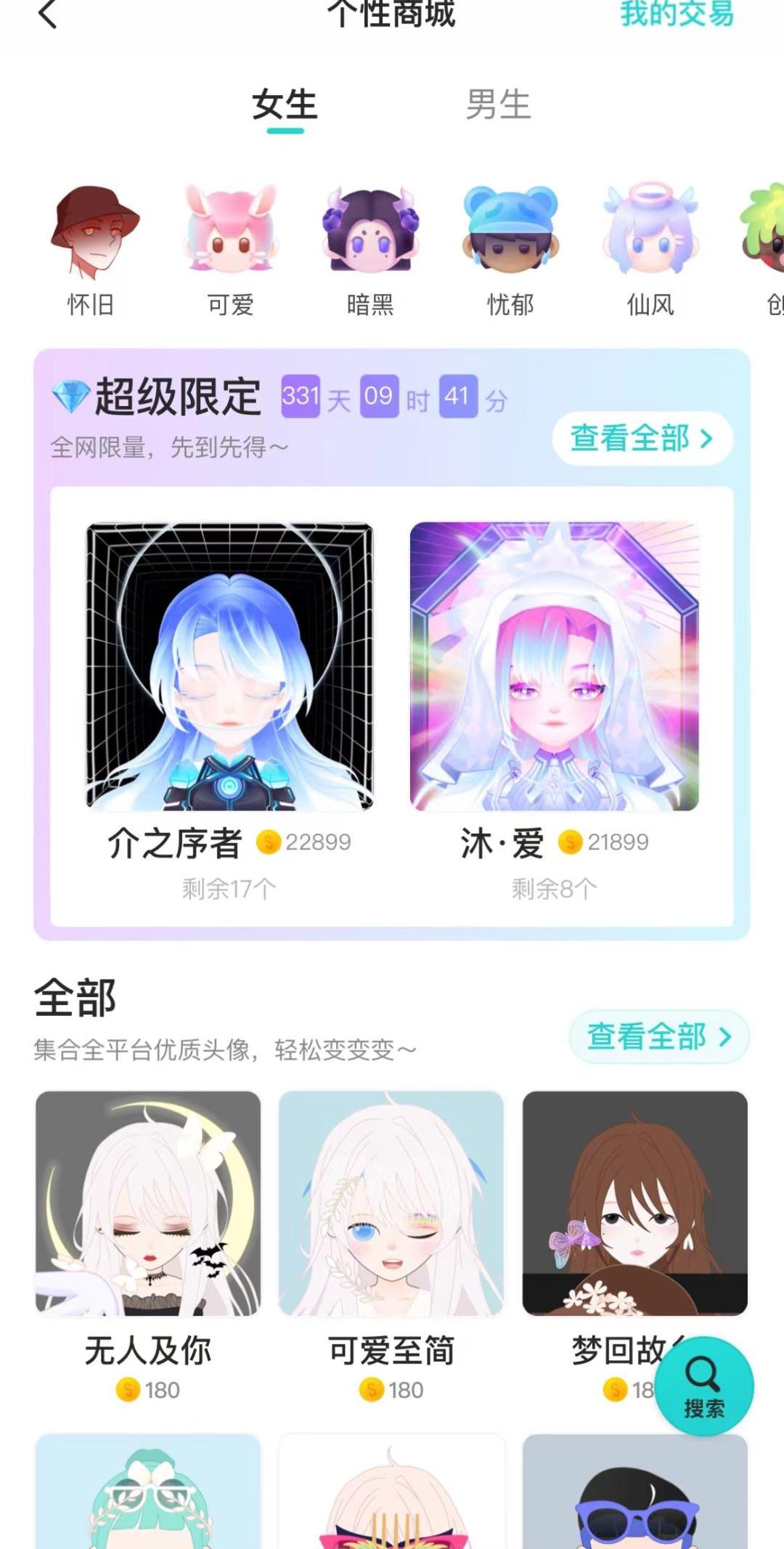
Task: Select the 女生 tab
Action: [285, 105]
